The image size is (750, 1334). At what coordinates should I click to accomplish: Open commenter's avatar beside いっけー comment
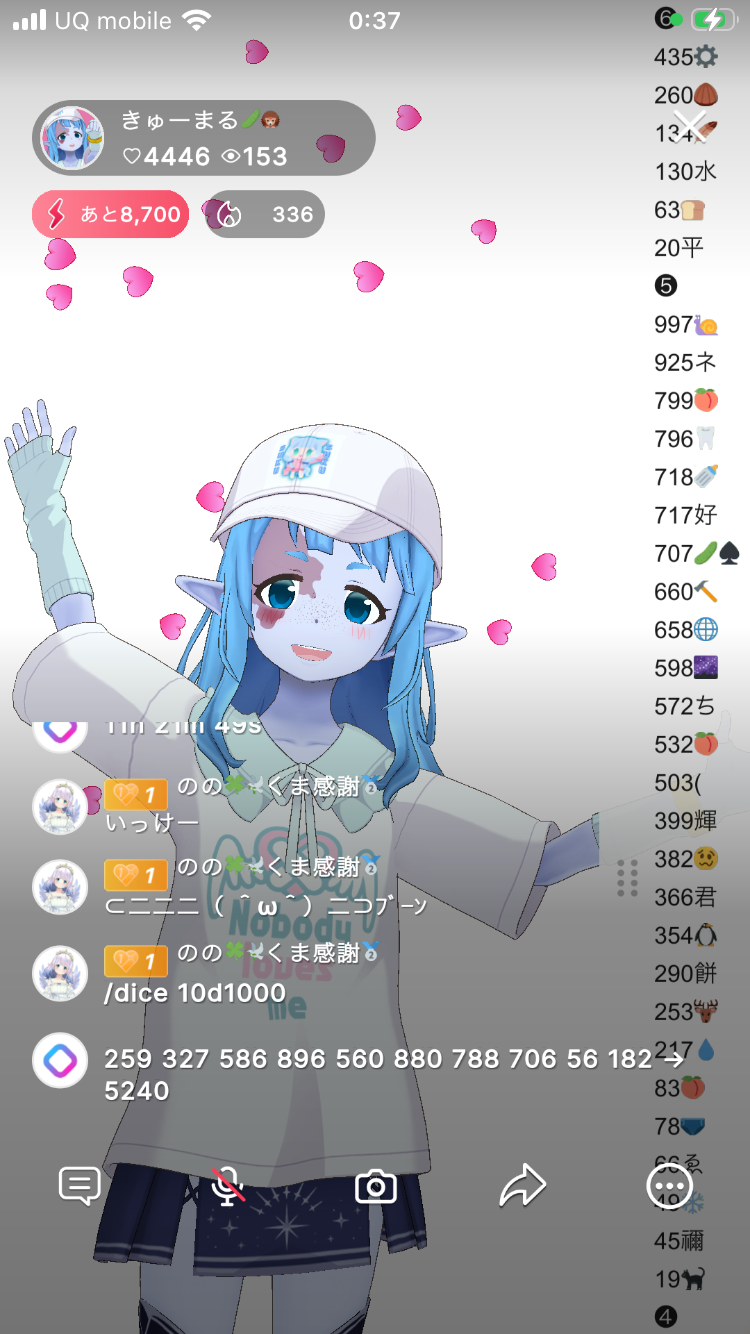coord(60,806)
